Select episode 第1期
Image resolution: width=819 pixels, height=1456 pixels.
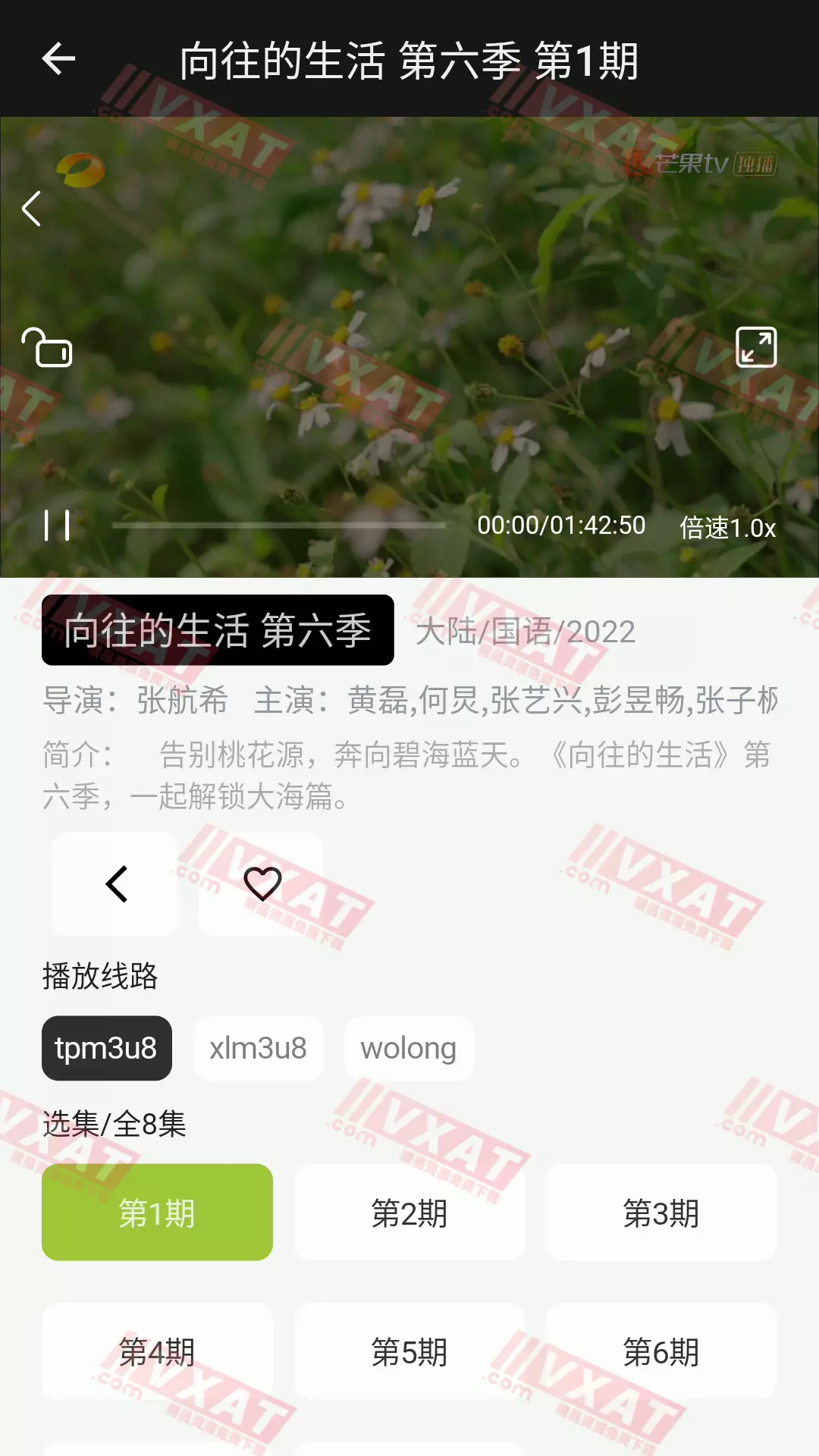point(157,1213)
